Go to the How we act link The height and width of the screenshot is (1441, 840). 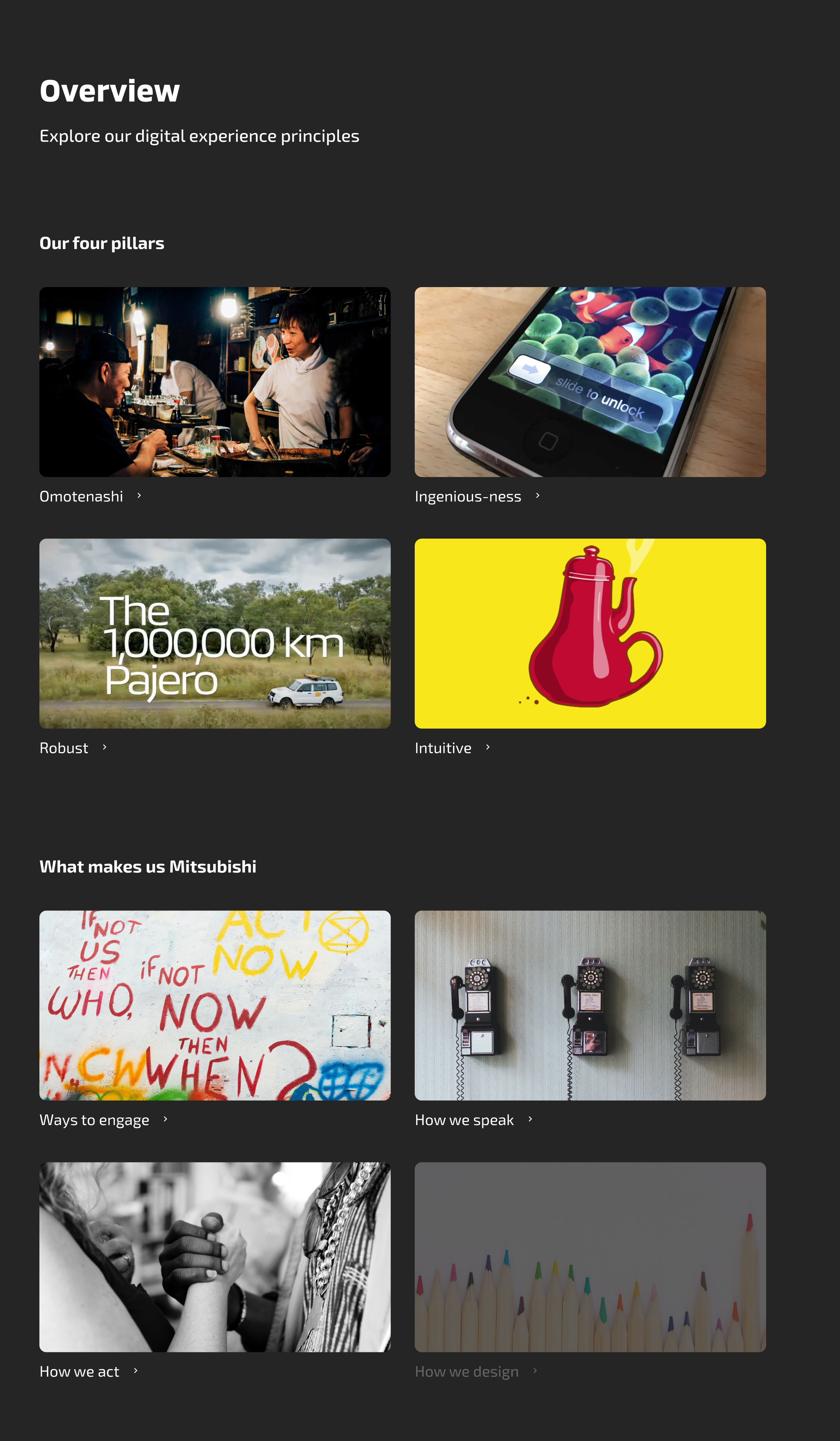pyautogui.click(x=89, y=1371)
